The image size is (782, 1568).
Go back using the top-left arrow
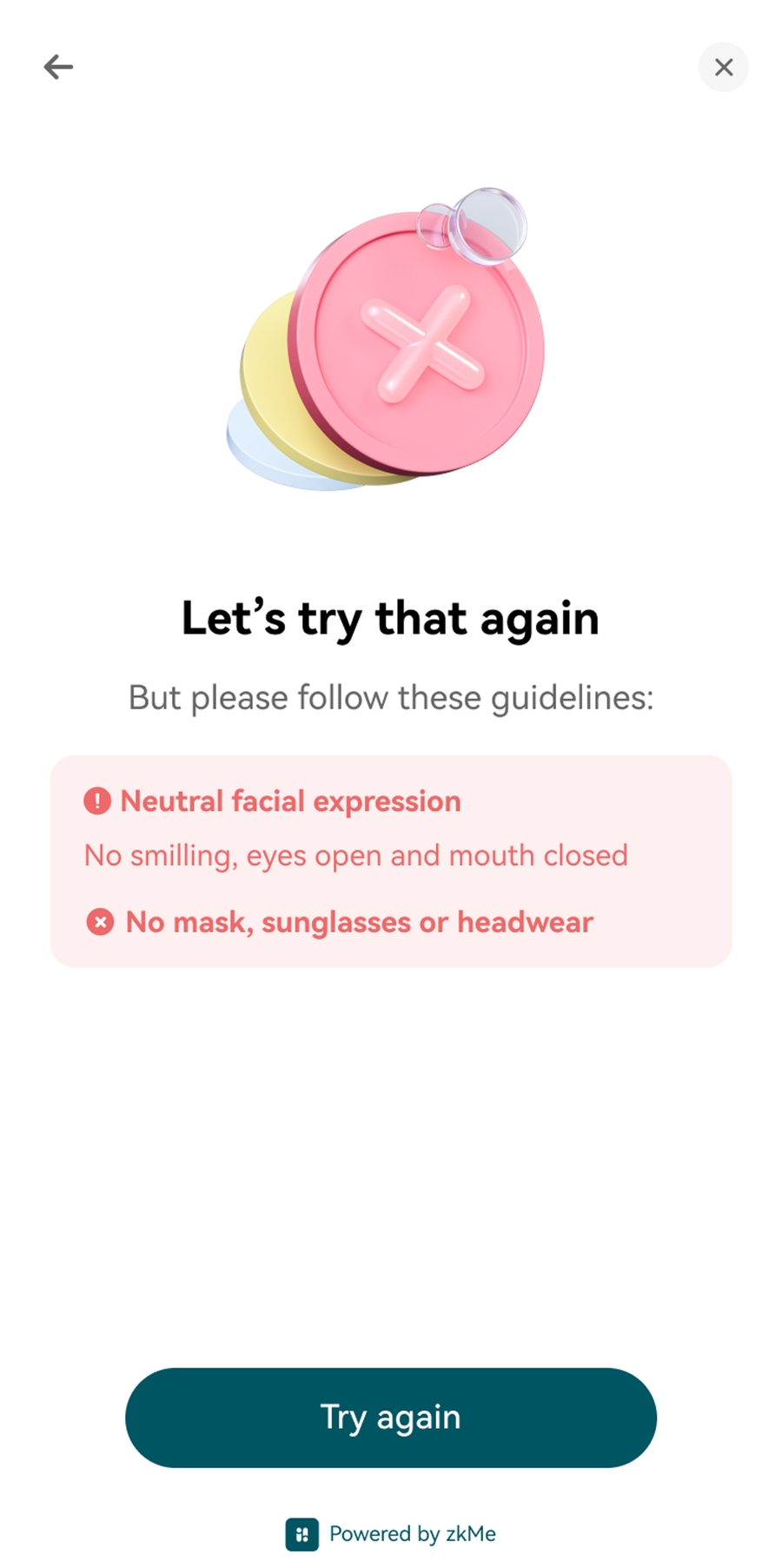(58, 67)
